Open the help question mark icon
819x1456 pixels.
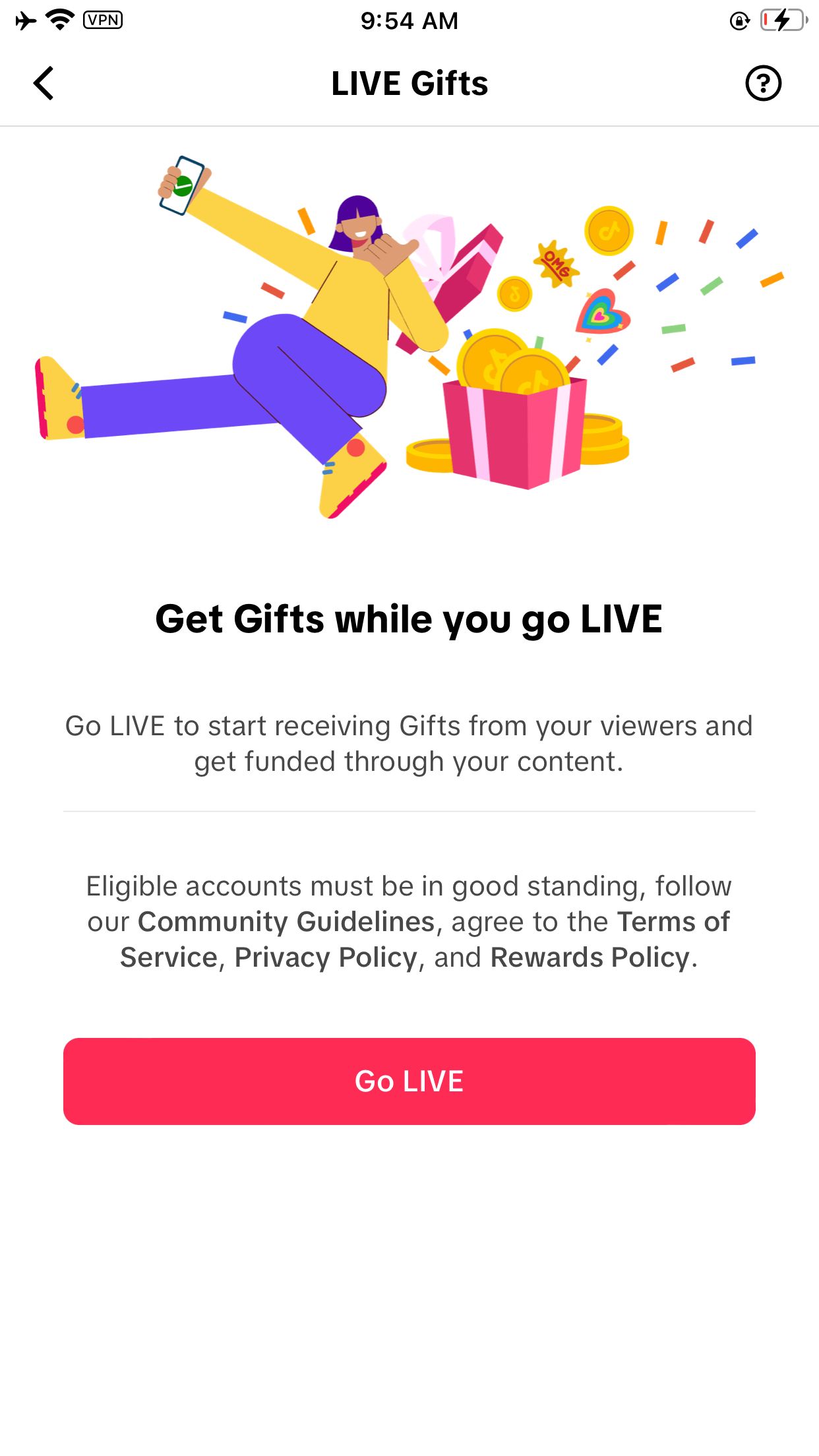tap(763, 83)
